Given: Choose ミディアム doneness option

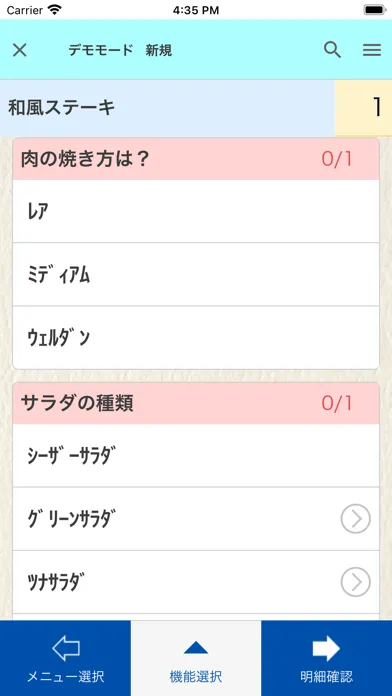Looking at the screenshot, I should pos(196,274).
